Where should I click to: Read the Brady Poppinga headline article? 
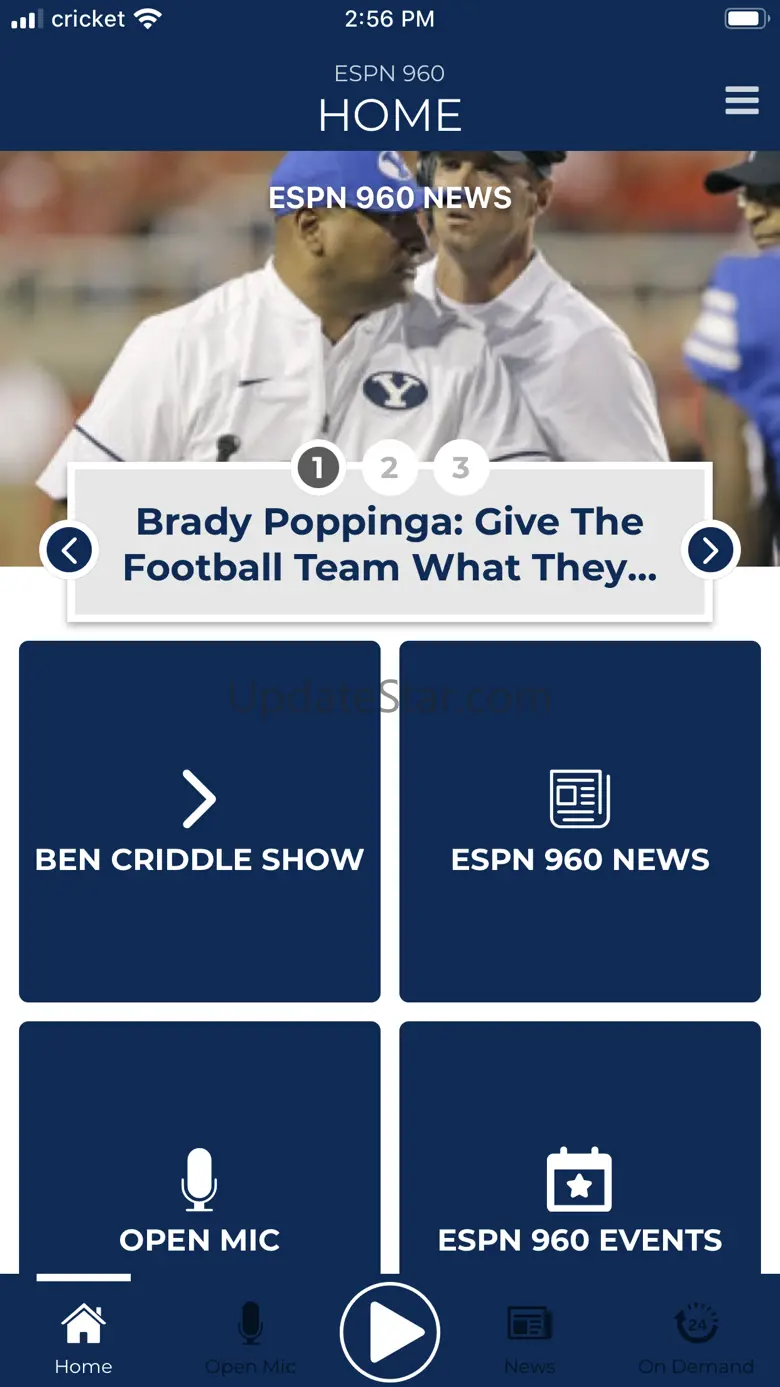(x=390, y=545)
